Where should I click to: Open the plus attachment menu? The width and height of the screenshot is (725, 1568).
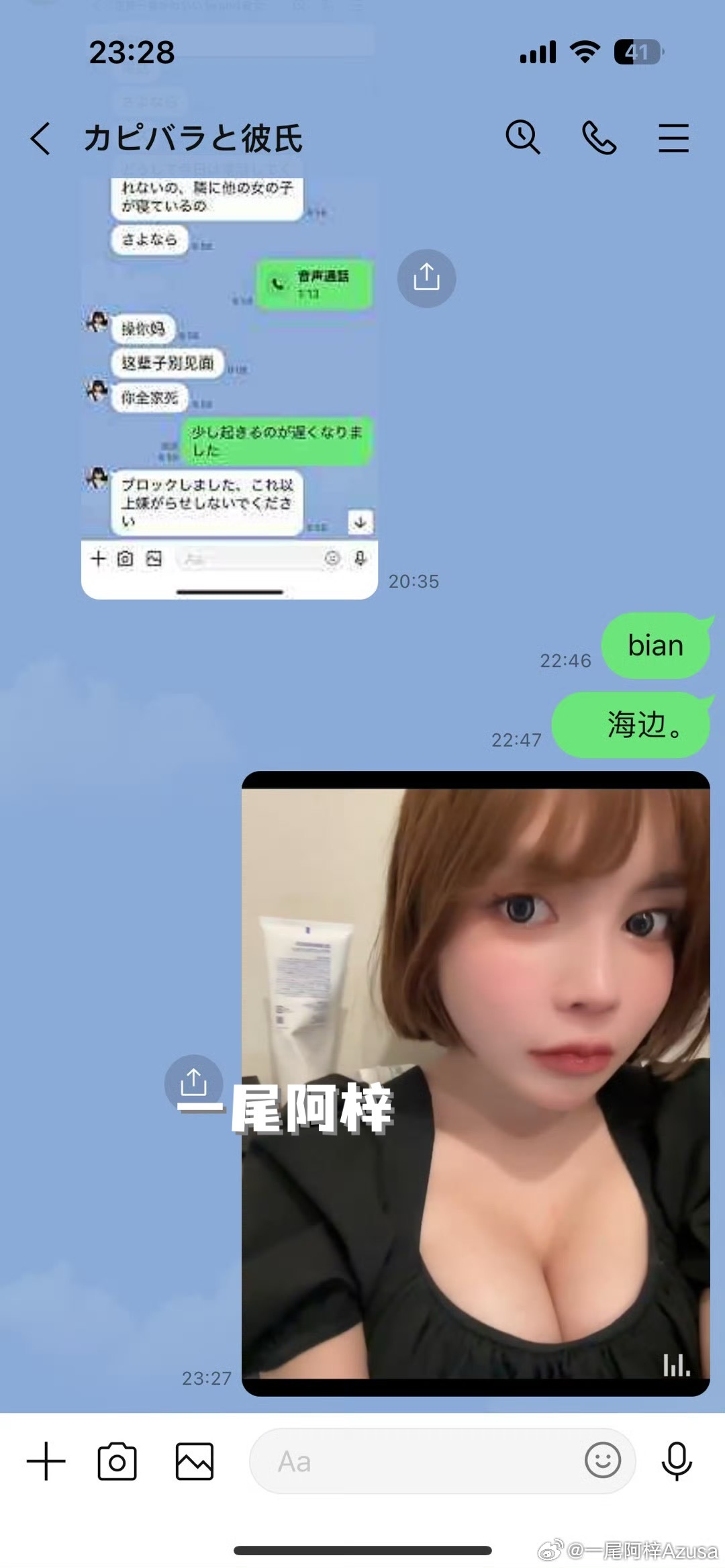coord(46,1461)
